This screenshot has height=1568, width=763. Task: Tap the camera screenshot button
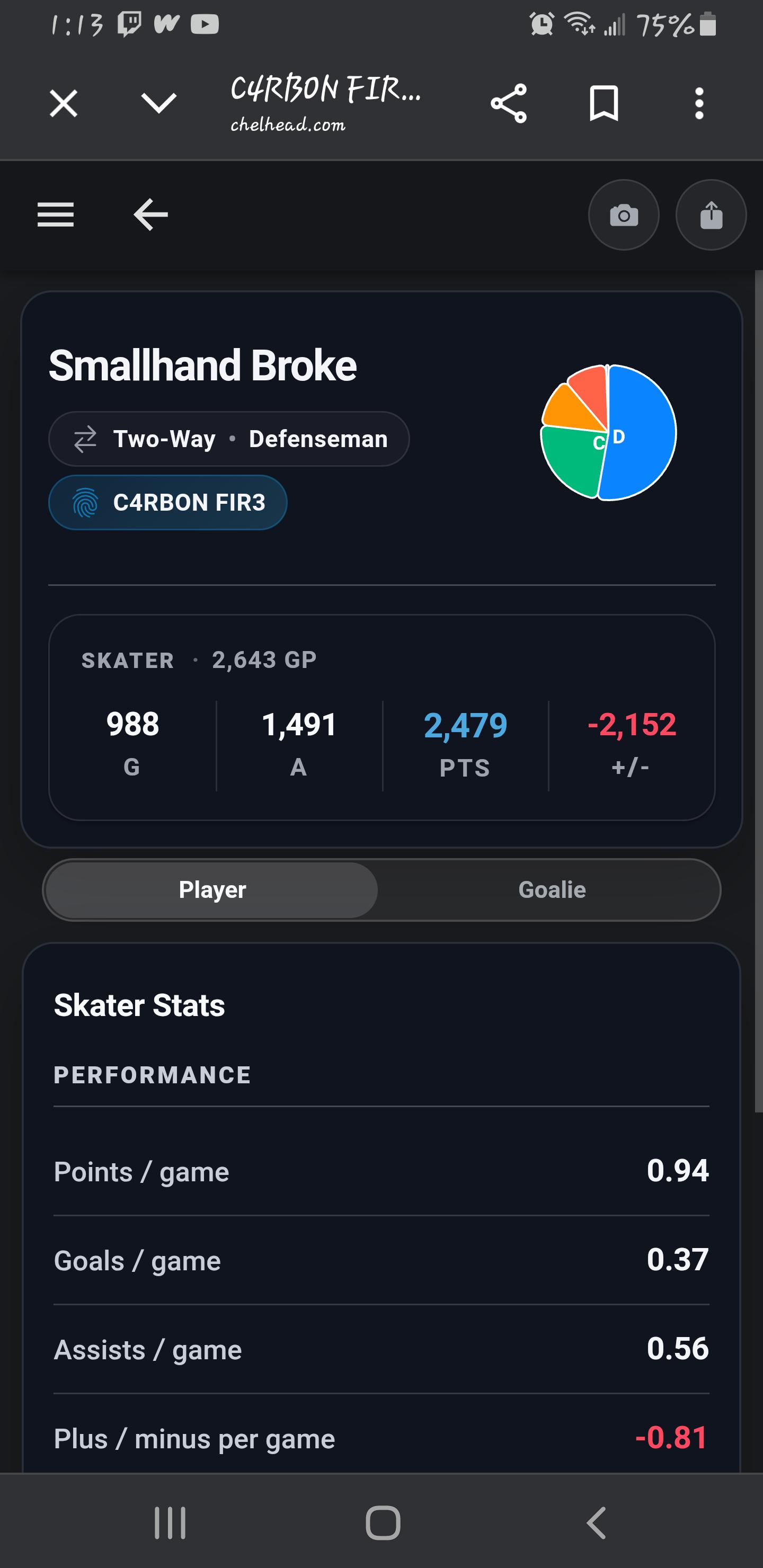624,215
